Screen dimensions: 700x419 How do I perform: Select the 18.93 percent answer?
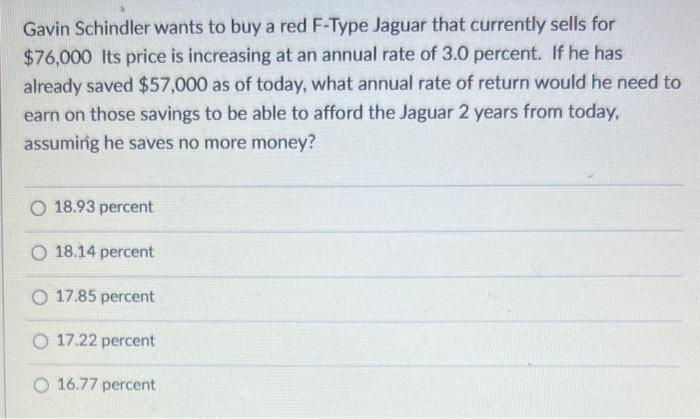40,207
